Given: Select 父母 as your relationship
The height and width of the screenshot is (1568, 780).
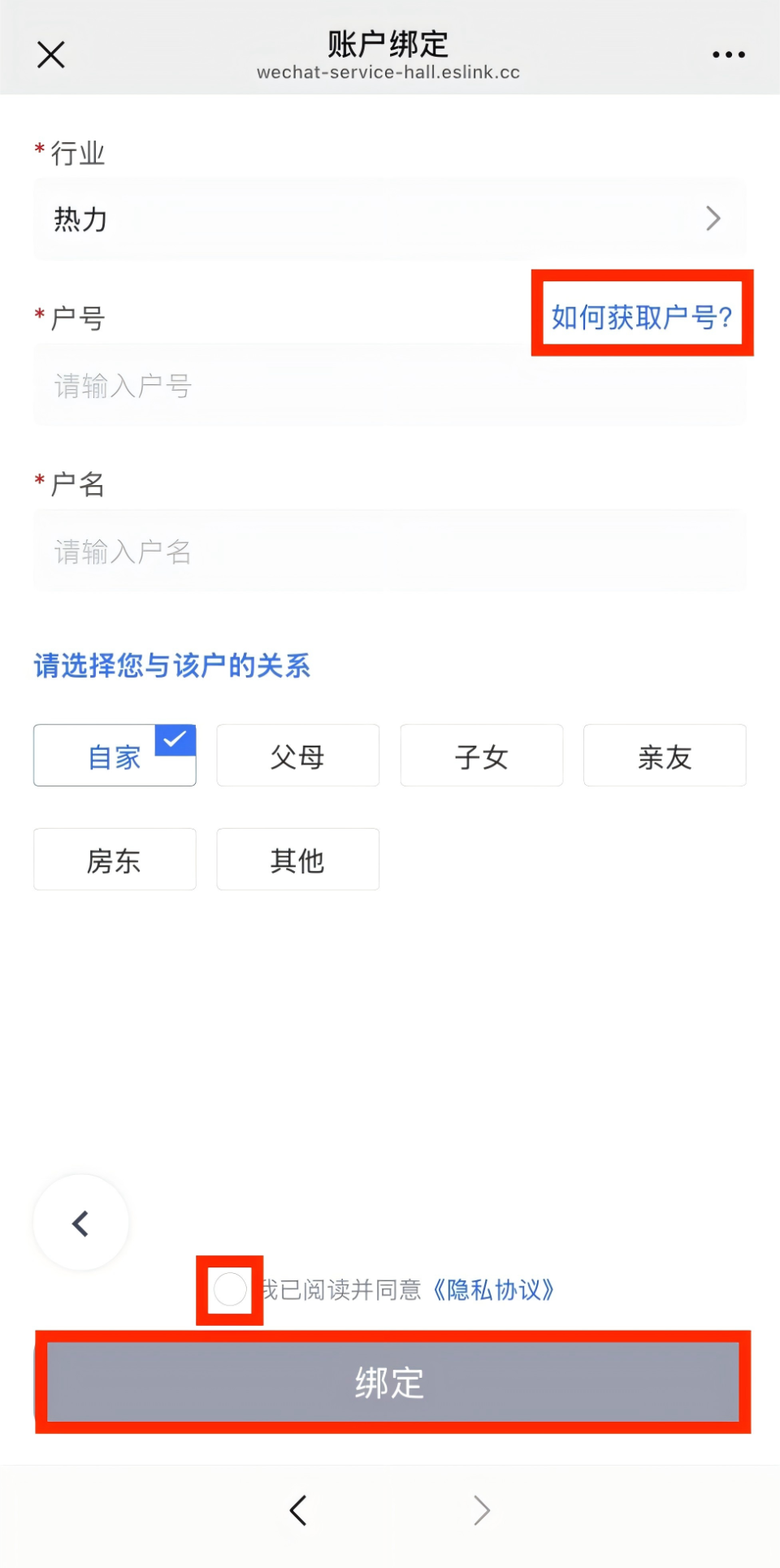Looking at the screenshot, I should [297, 756].
